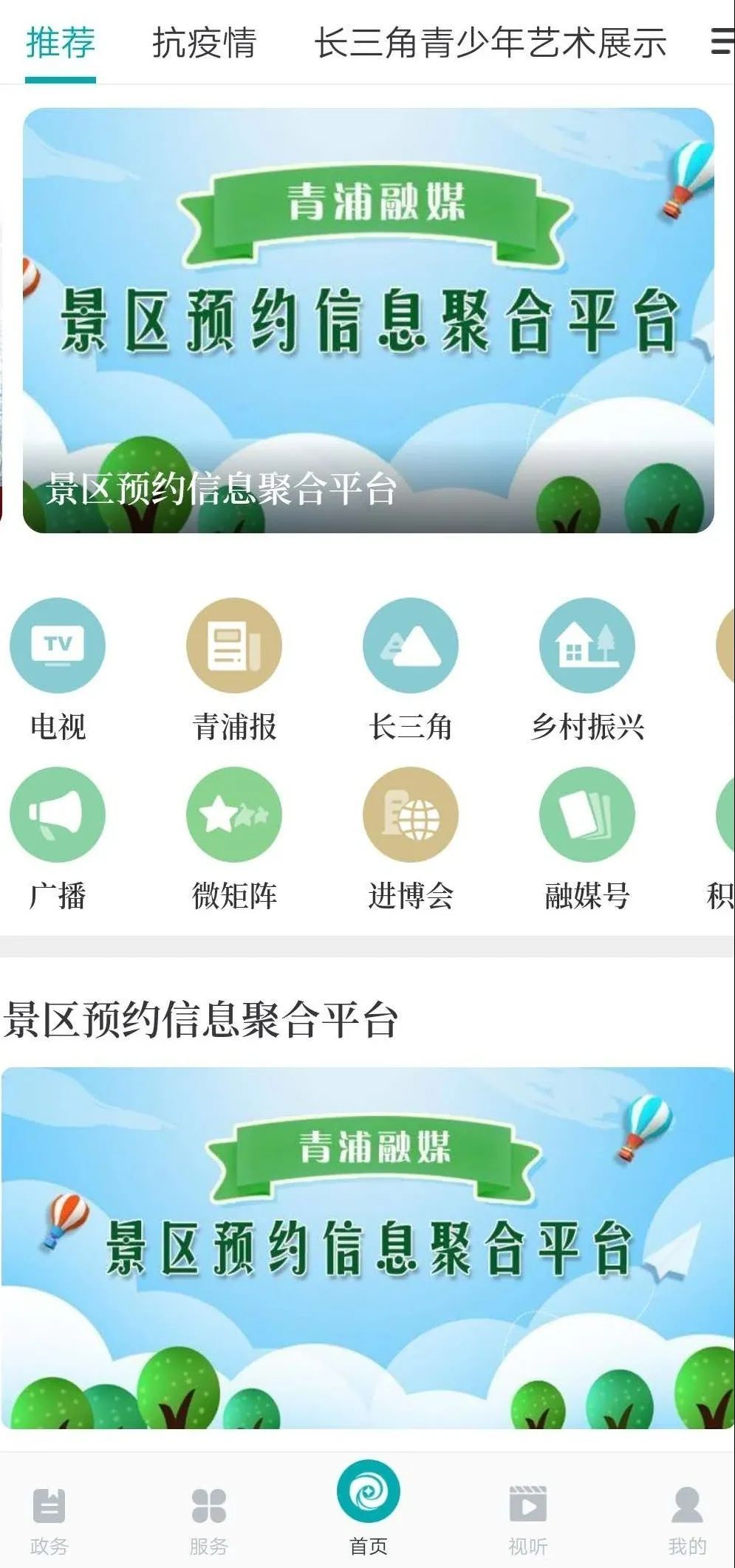Open the 景区预约信息聚合平台 article card below
The height and width of the screenshot is (1568, 735).
pyautogui.click(x=368, y=1248)
